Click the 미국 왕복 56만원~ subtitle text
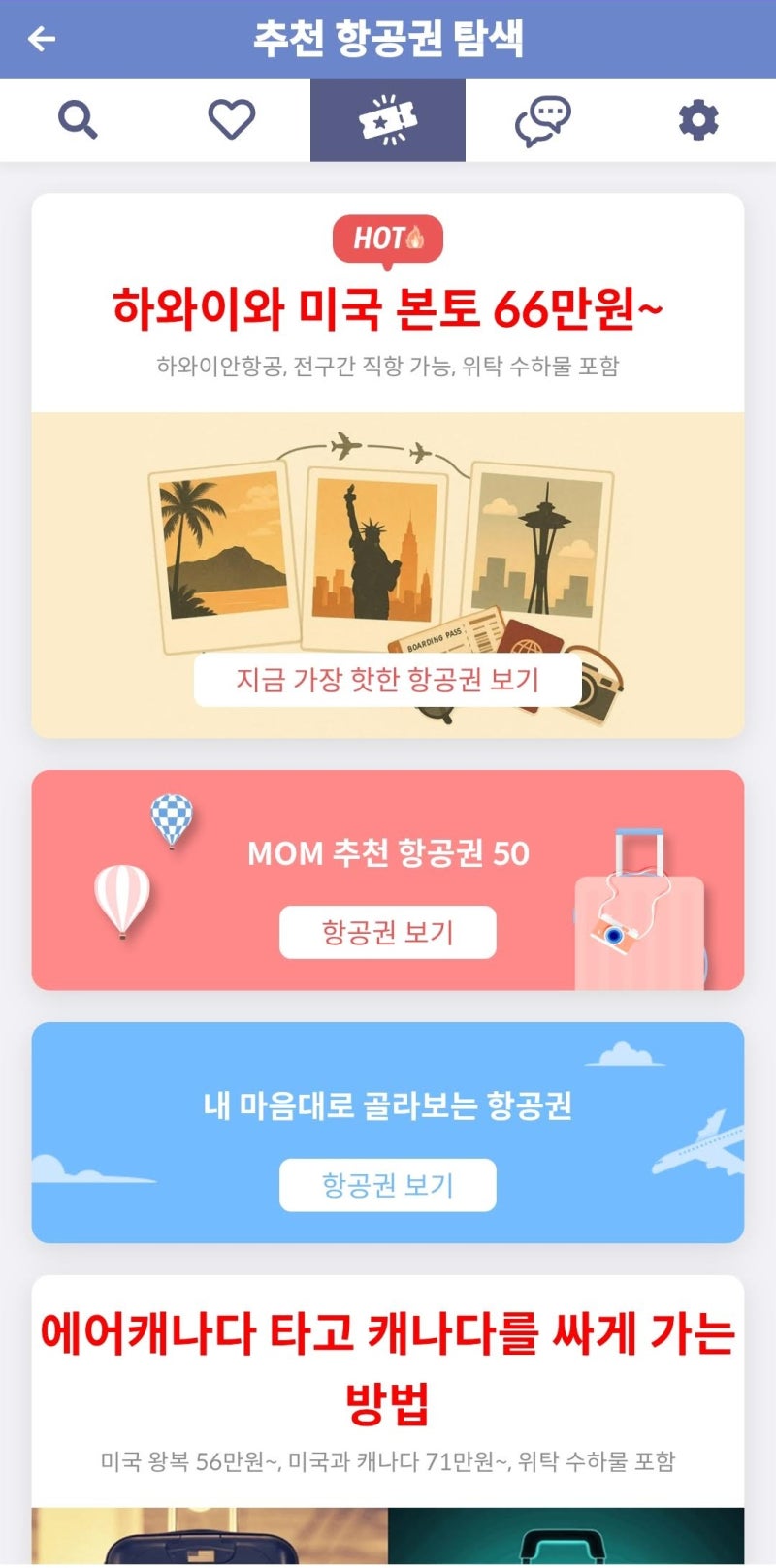 tap(387, 1456)
